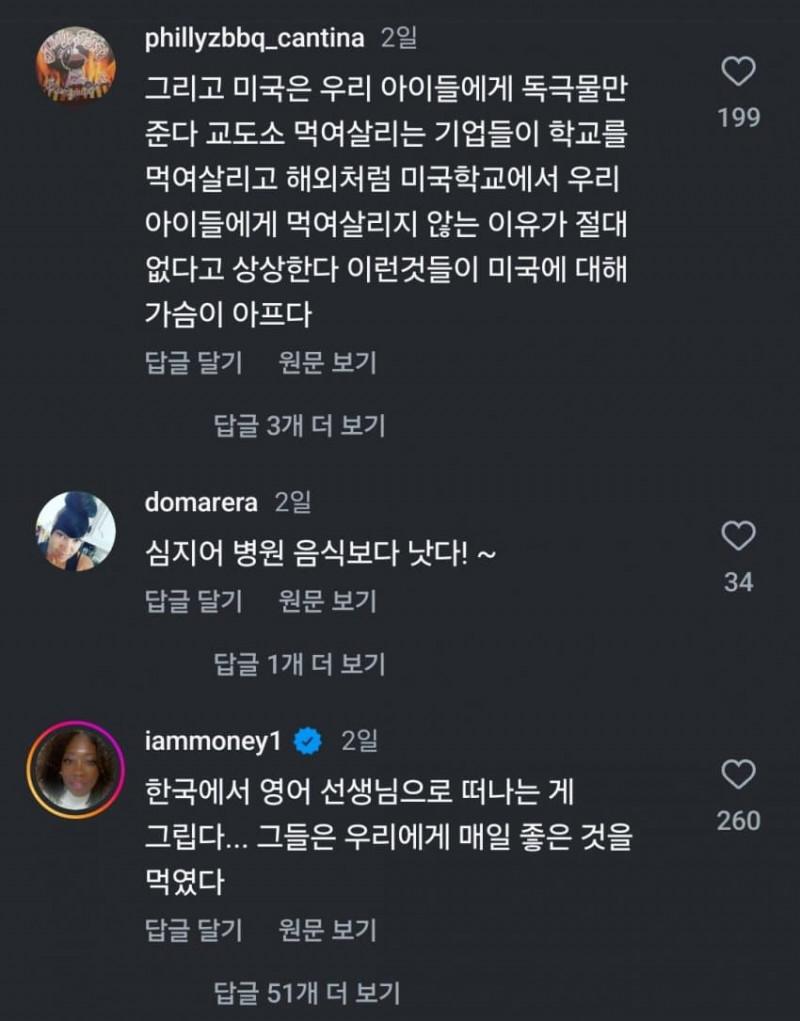
Task: Reply to iammoney1's comment
Action: point(194,930)
